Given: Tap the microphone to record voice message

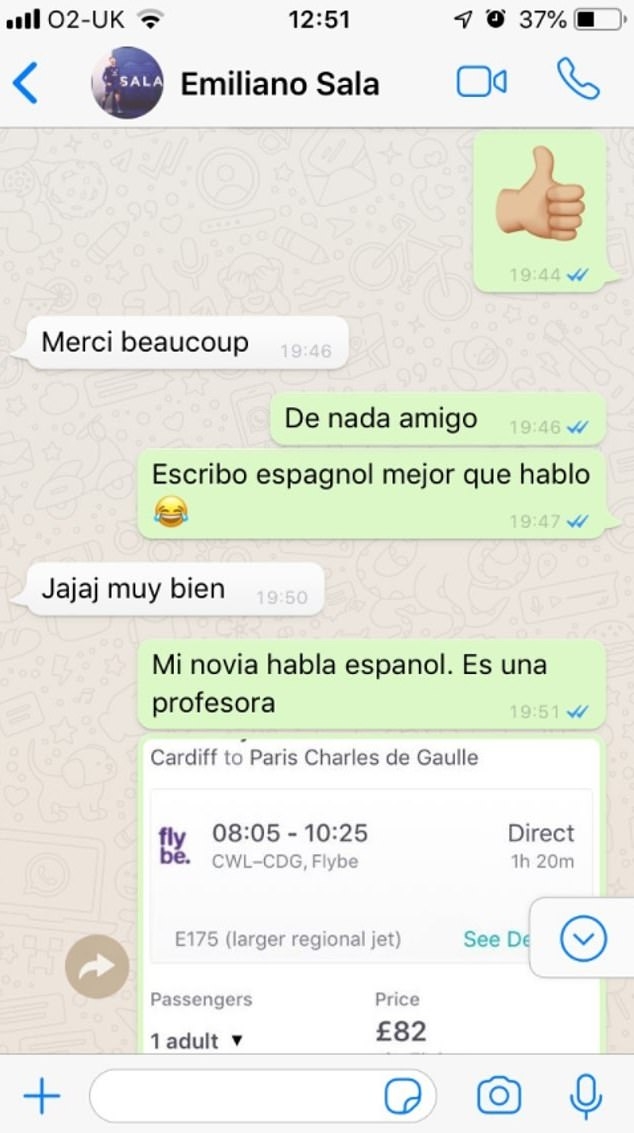Looking at the screenshot, I should tap(586, 1096).
